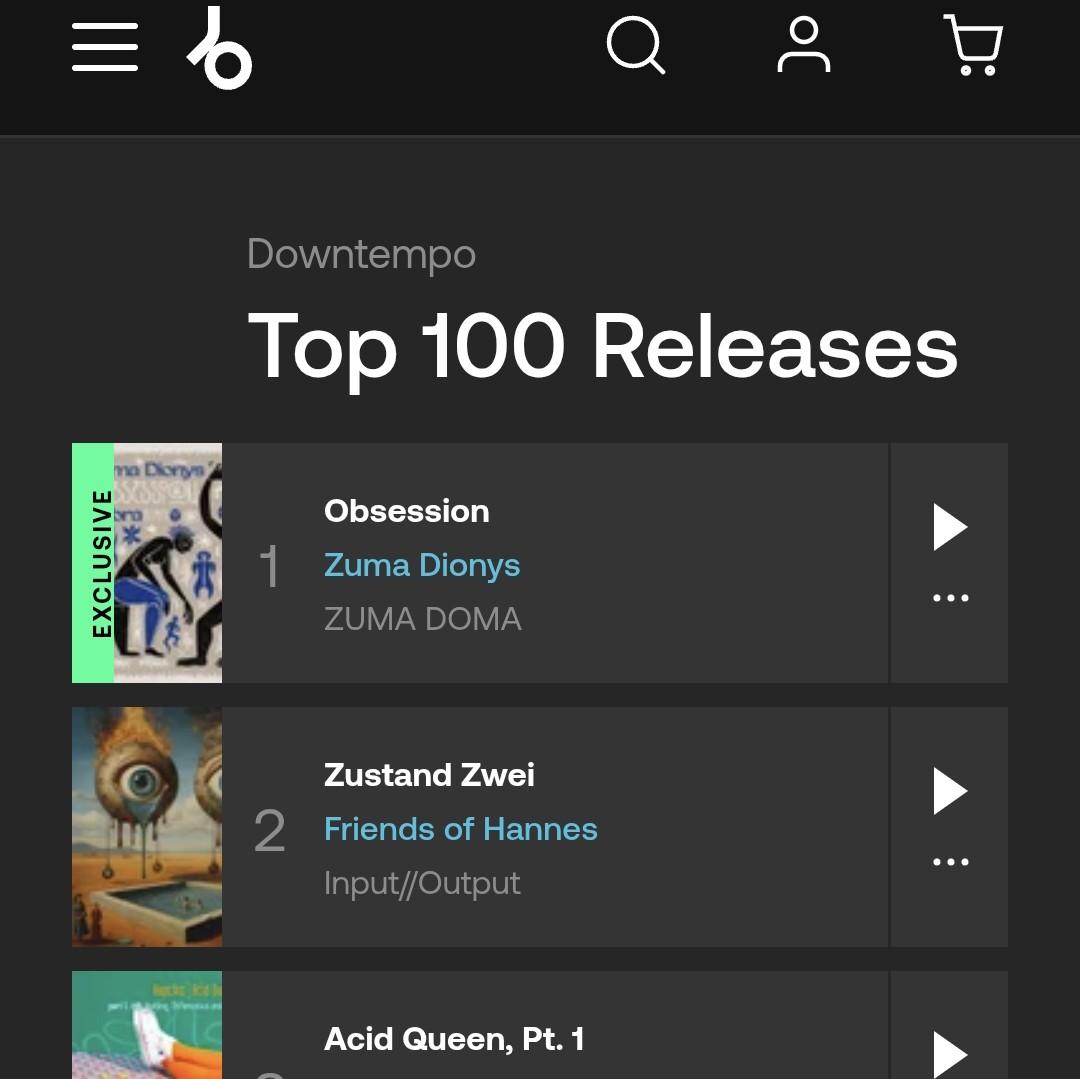Image resolution: width=1080 pixels, height=1079 pixels.
Task: Open the Obsession release title
Action: click(407, 511)
